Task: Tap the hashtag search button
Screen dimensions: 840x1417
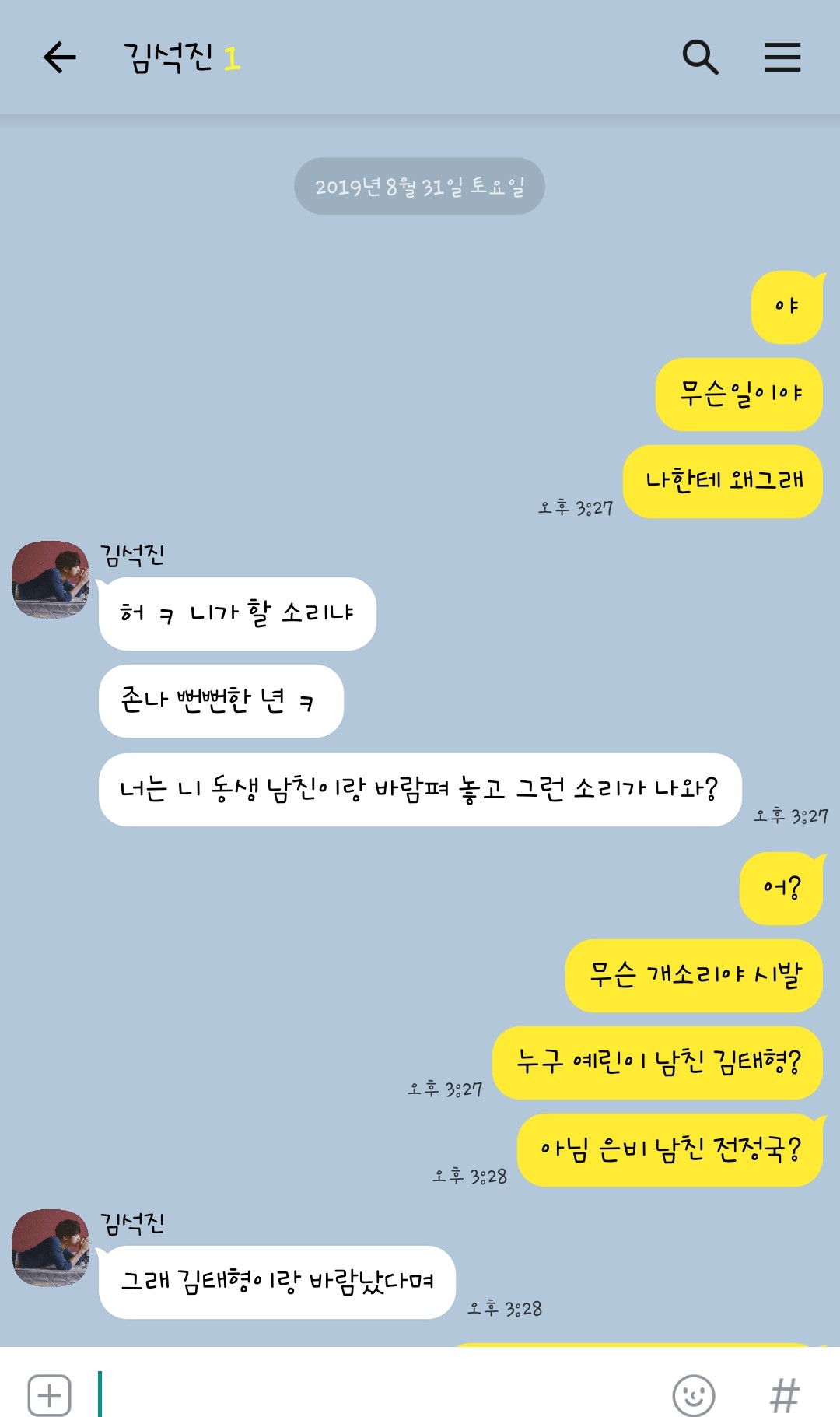Action: [x=784, y=1395]
